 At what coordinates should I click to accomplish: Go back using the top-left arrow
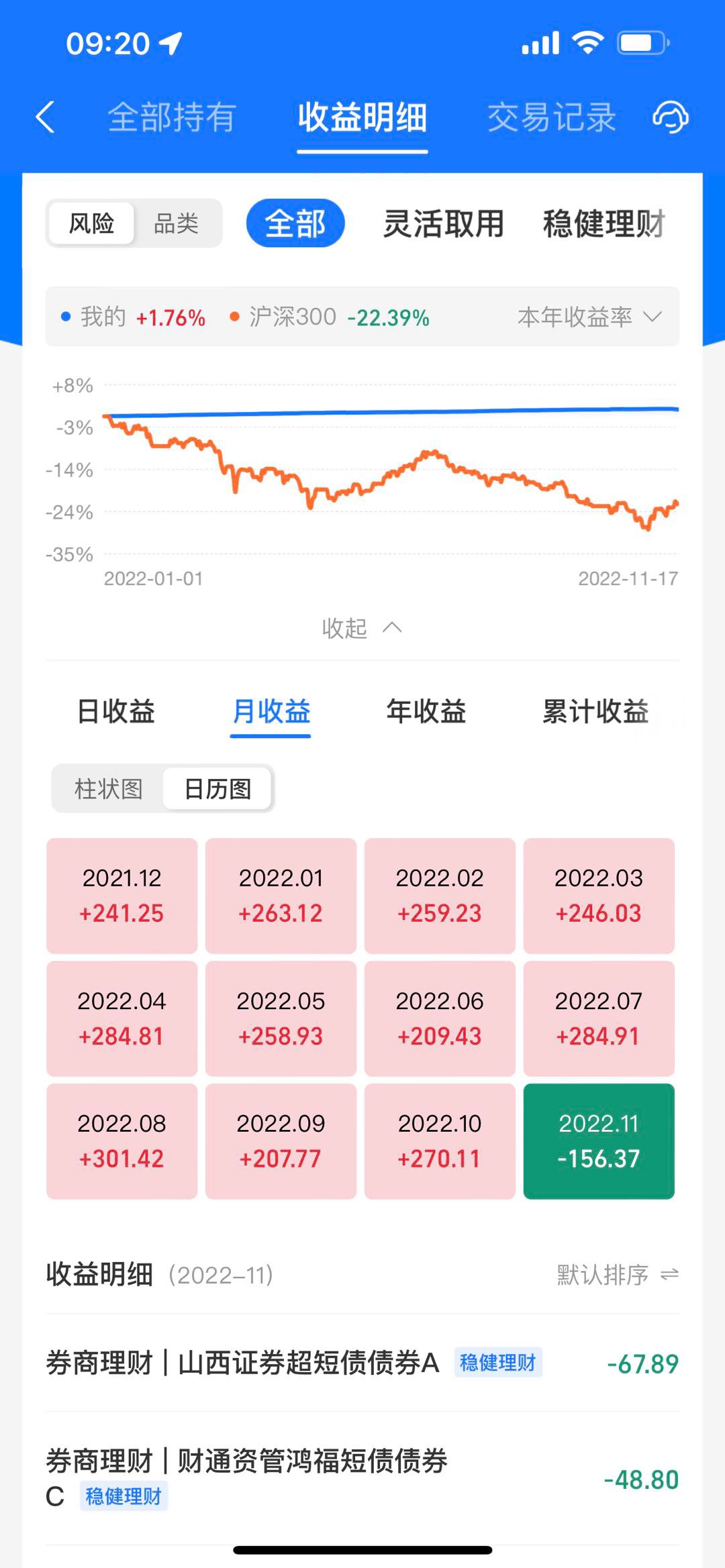45,118
